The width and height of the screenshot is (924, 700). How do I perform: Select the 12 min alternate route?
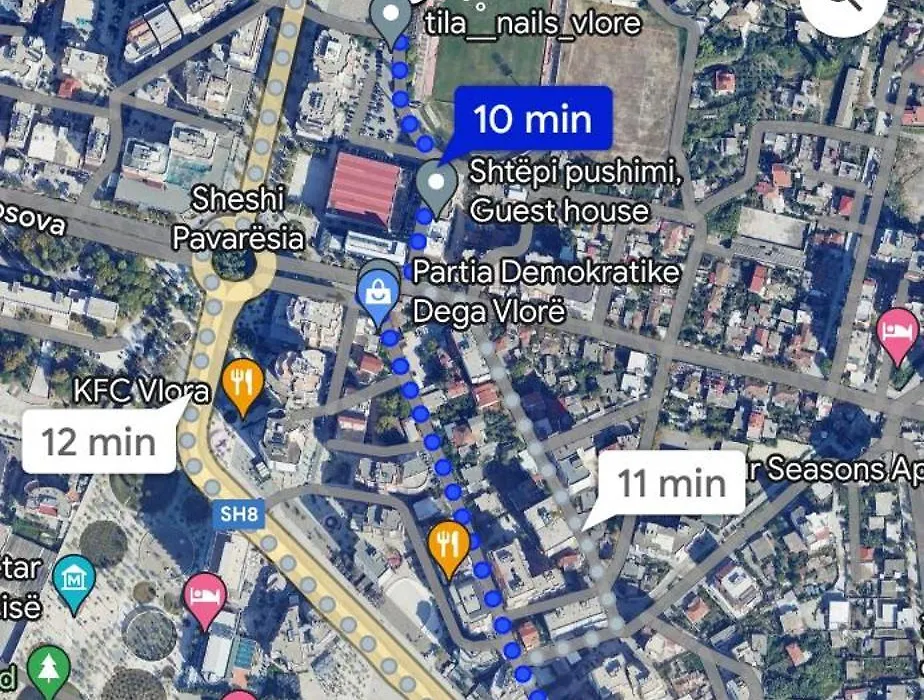tap(99, 441)
